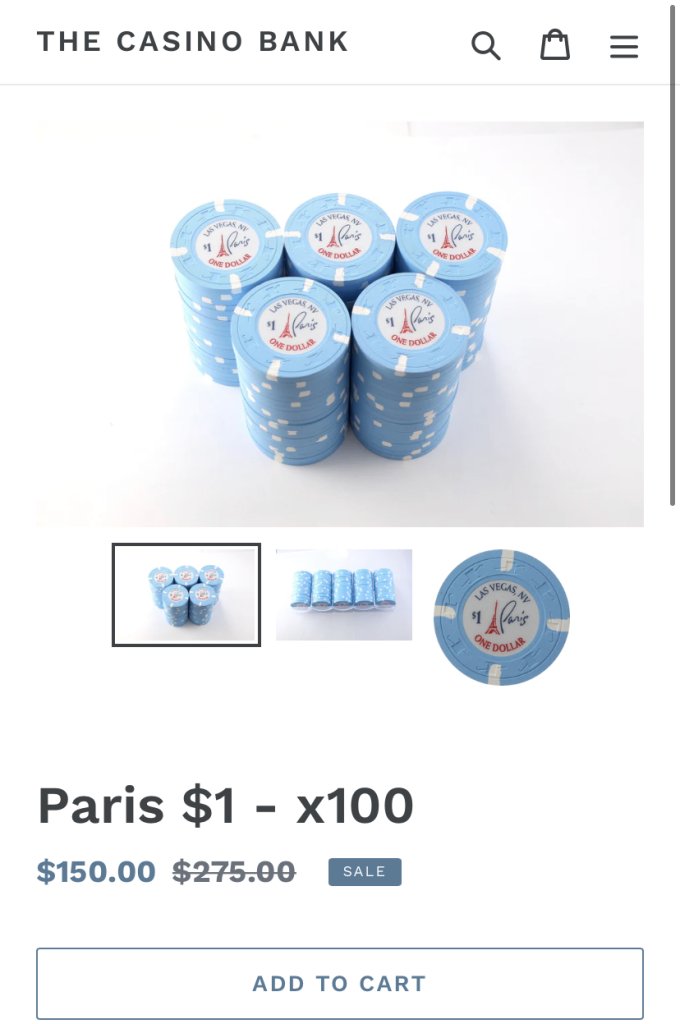Screen dimensions: 680x1024
Task: Open the search icon in header
Action: [486, 45]
